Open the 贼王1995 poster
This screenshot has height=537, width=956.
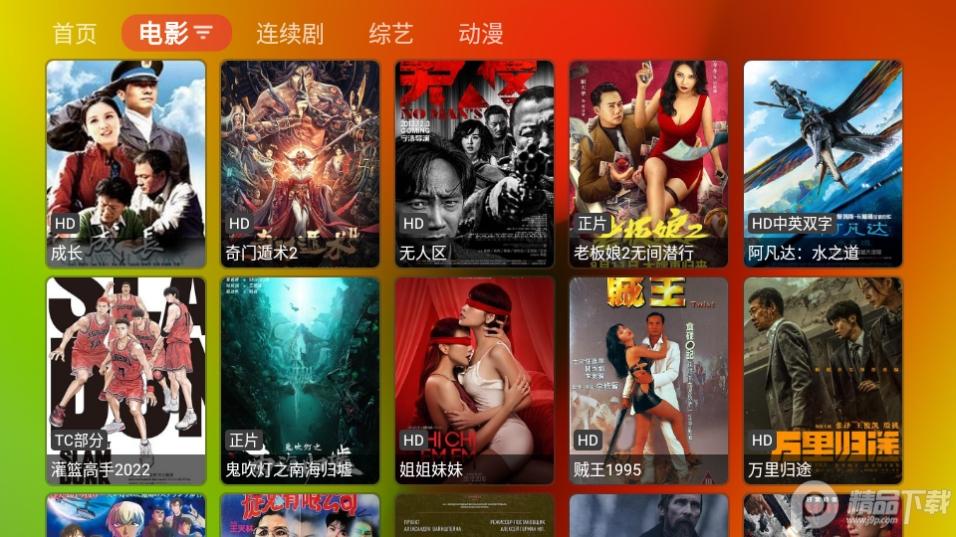pyautogui.click(x=649, y=380)
